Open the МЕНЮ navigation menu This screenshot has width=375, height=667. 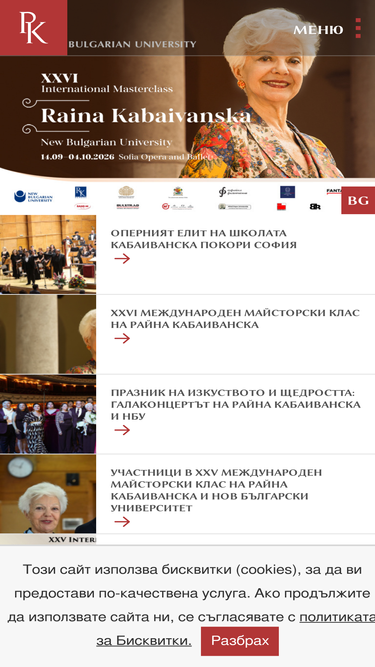(x=327, y=29)
